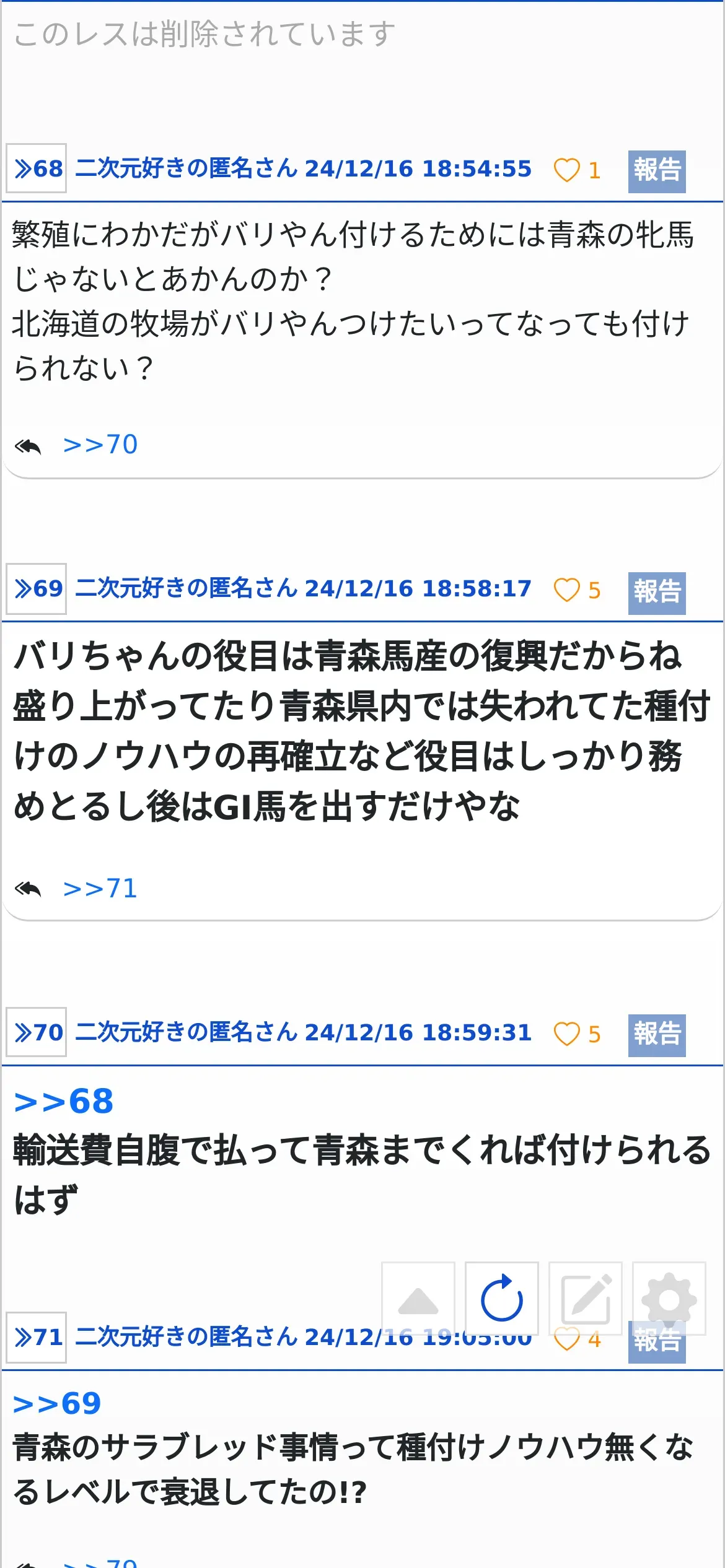
Task: Tap the >>68 post number button
Action: 37,168
